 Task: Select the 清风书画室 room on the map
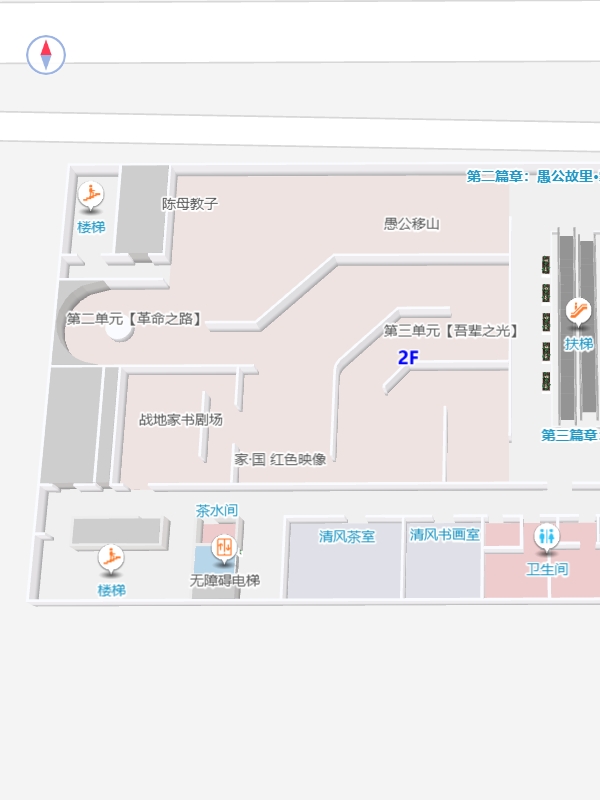coord(444,560)
